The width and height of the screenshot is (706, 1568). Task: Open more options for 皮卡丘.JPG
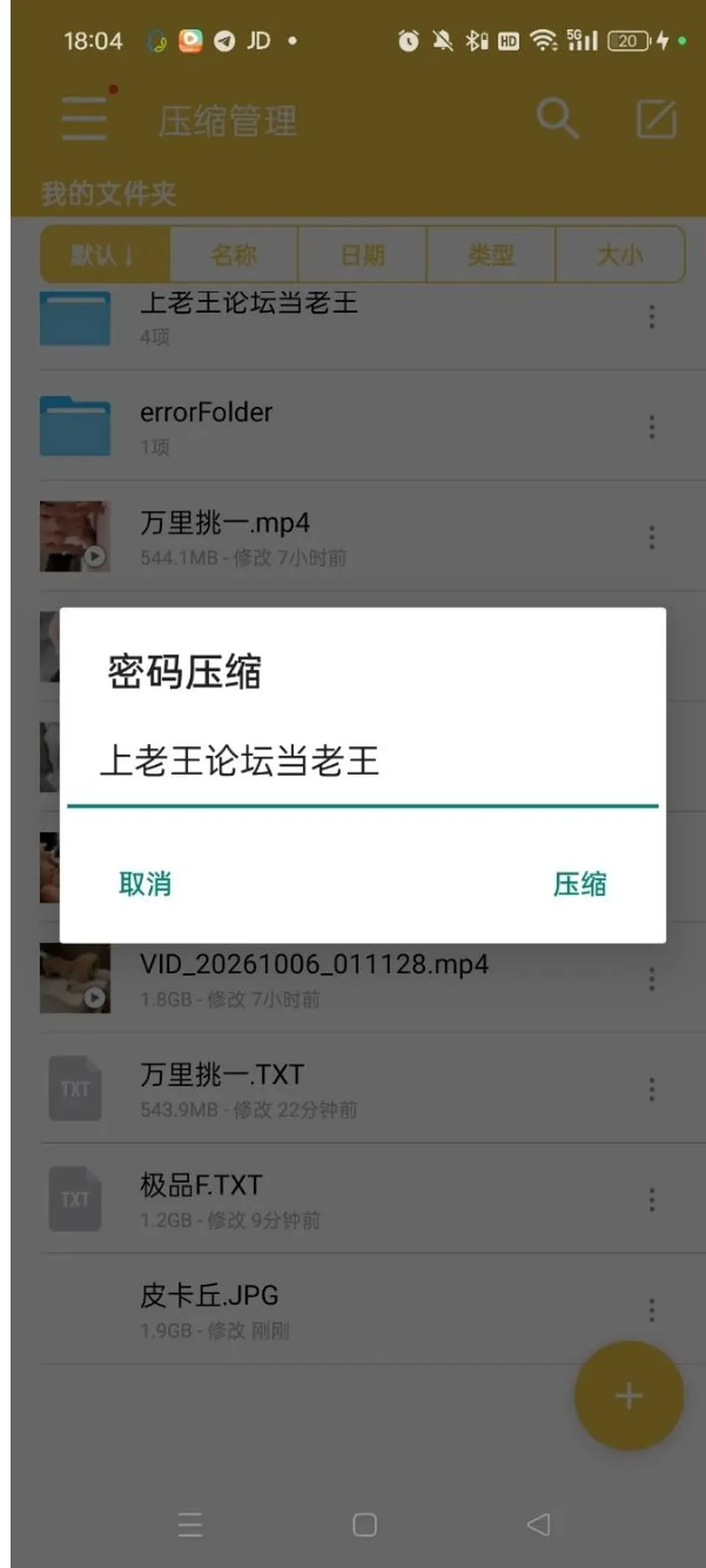652,1310
